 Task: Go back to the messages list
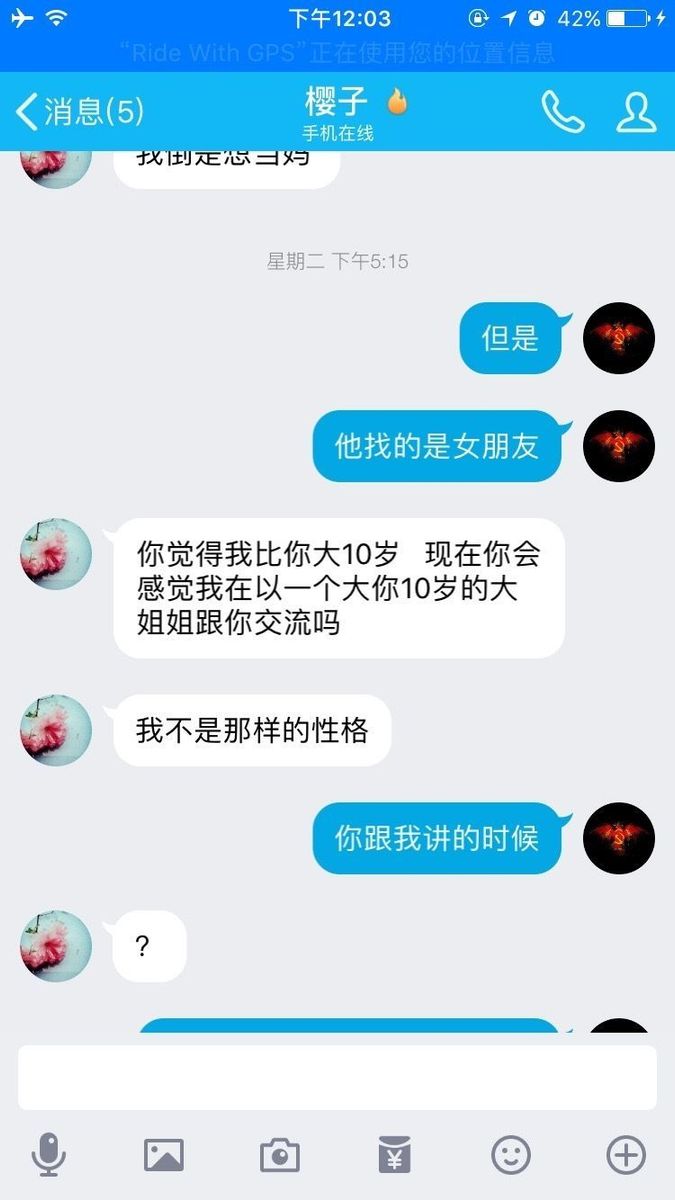[x=80, y=111]
